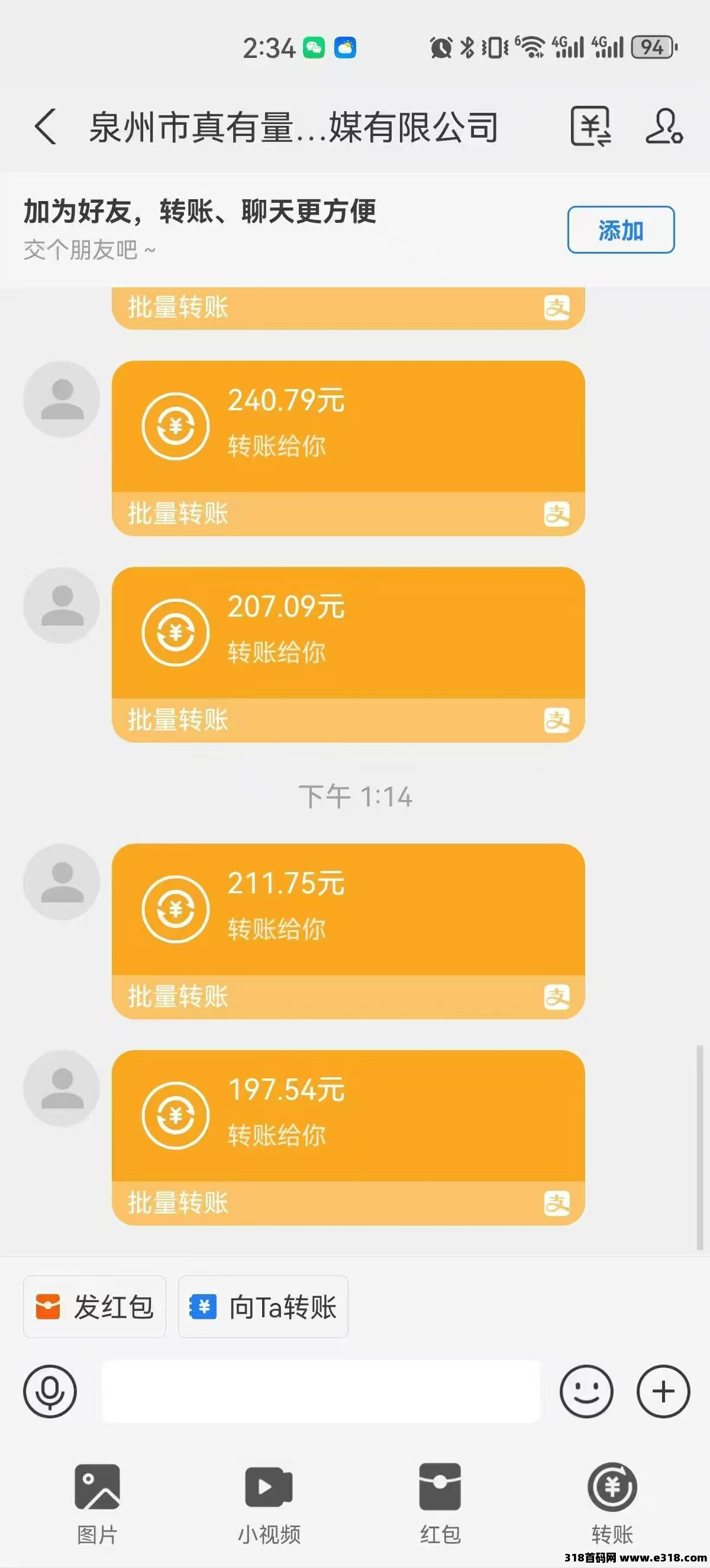Open the 211.75元 transfer card
710x1568 pixels.
tap(348, 931)
